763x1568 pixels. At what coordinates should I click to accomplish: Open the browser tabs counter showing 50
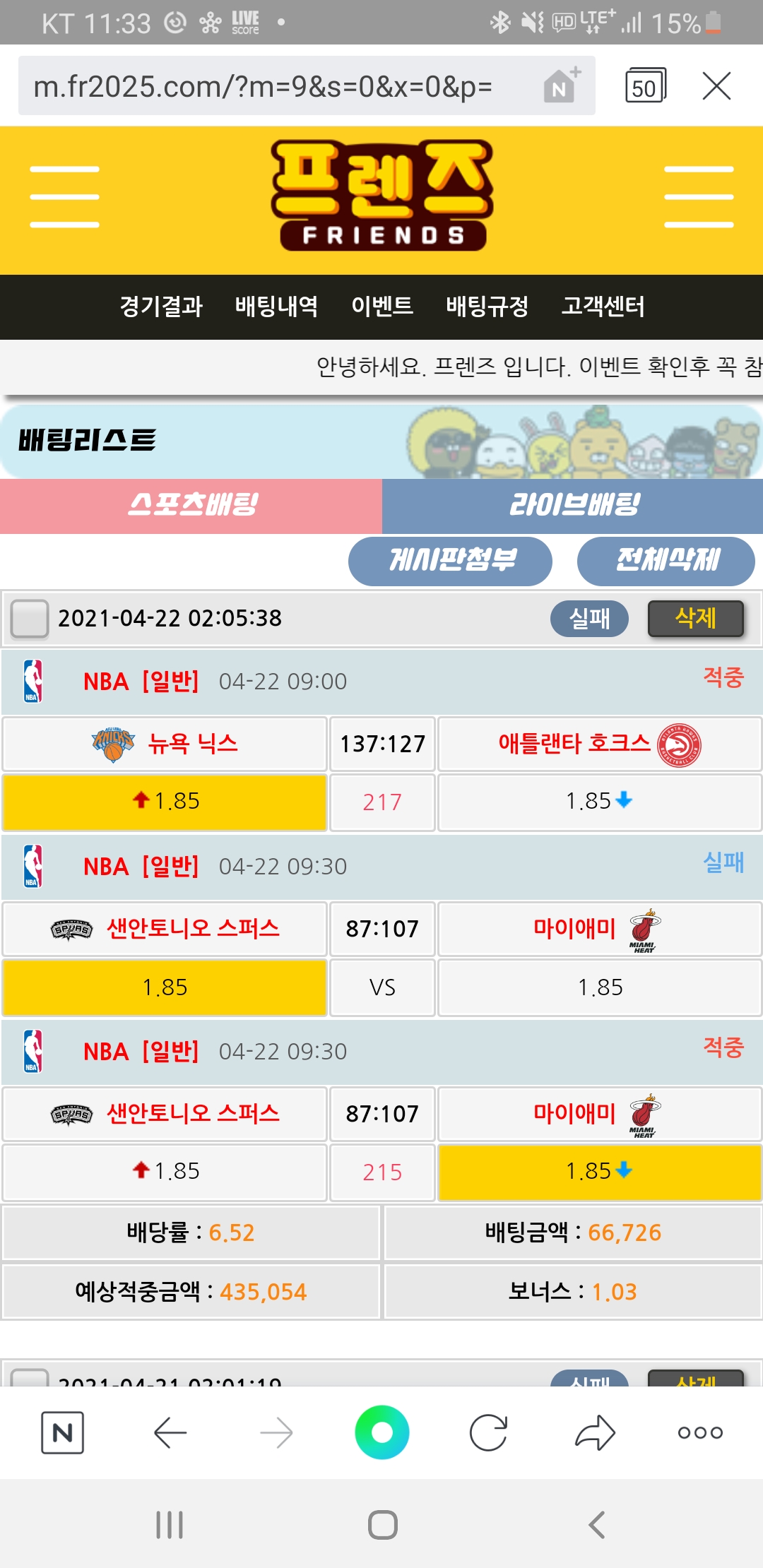pyautogui.click(x=645, y=86)
